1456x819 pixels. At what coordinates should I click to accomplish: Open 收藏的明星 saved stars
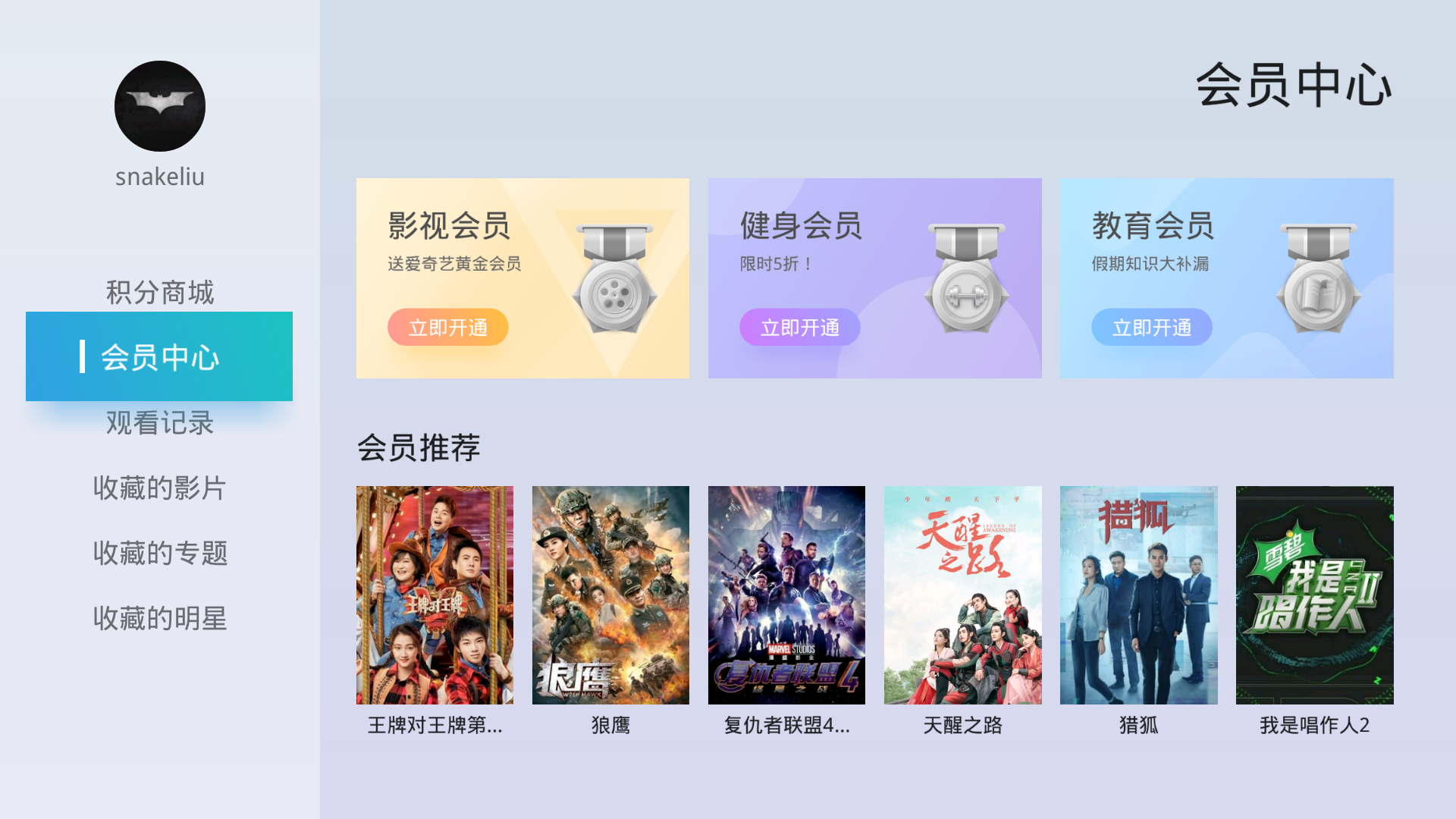[159, 618]
